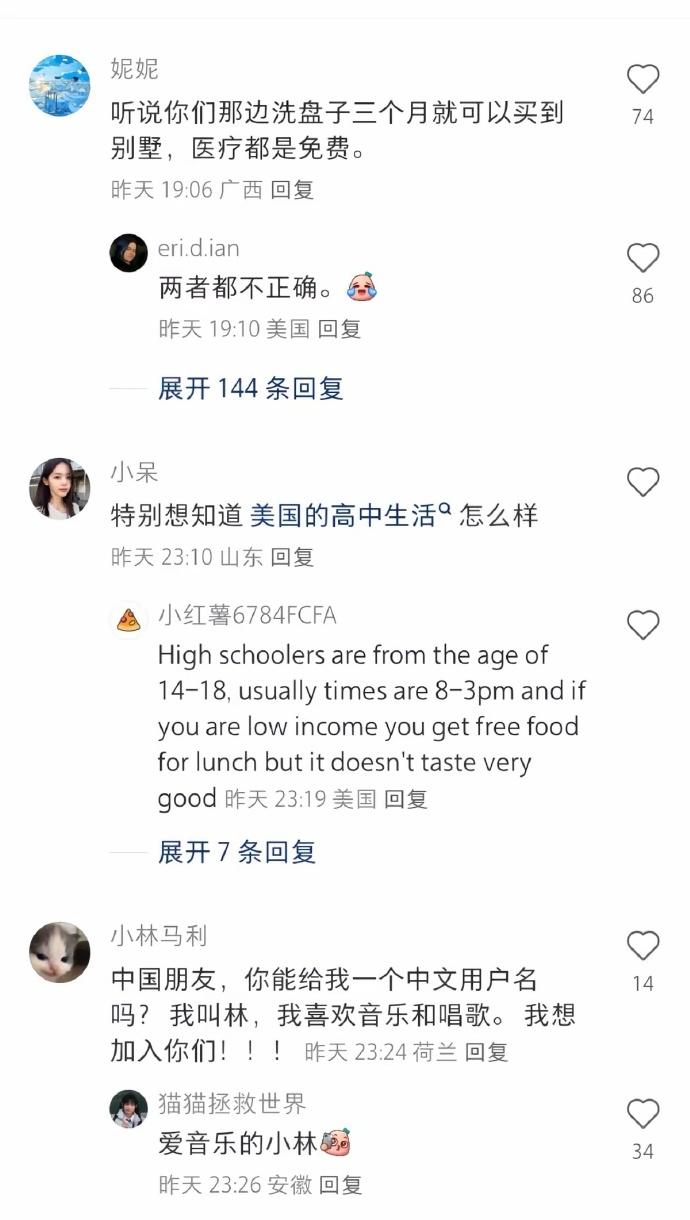Reply to 妮妮's comment
Screen dimensions: 690x1220
click(x=292, y=190)
